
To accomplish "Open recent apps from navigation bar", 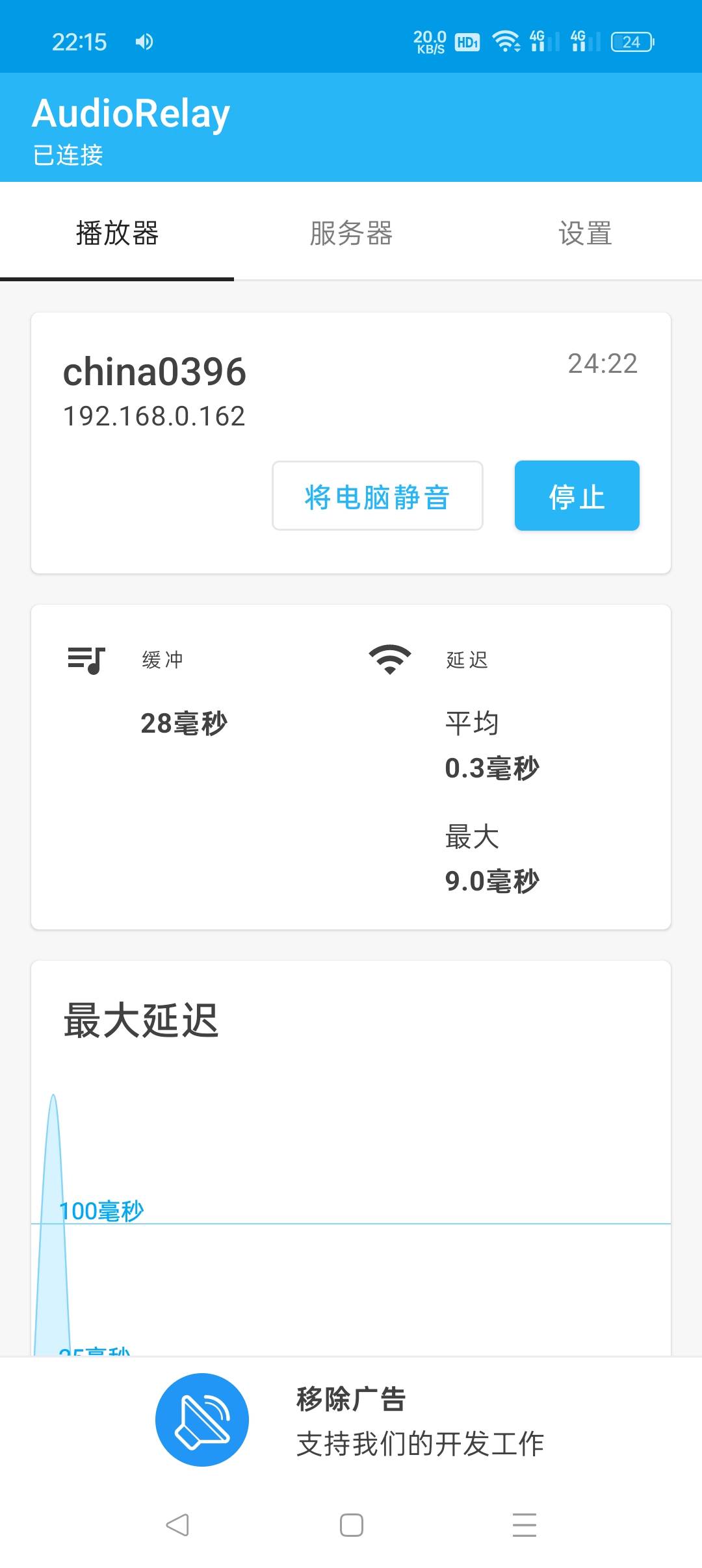I will [x=525, y=1524].
